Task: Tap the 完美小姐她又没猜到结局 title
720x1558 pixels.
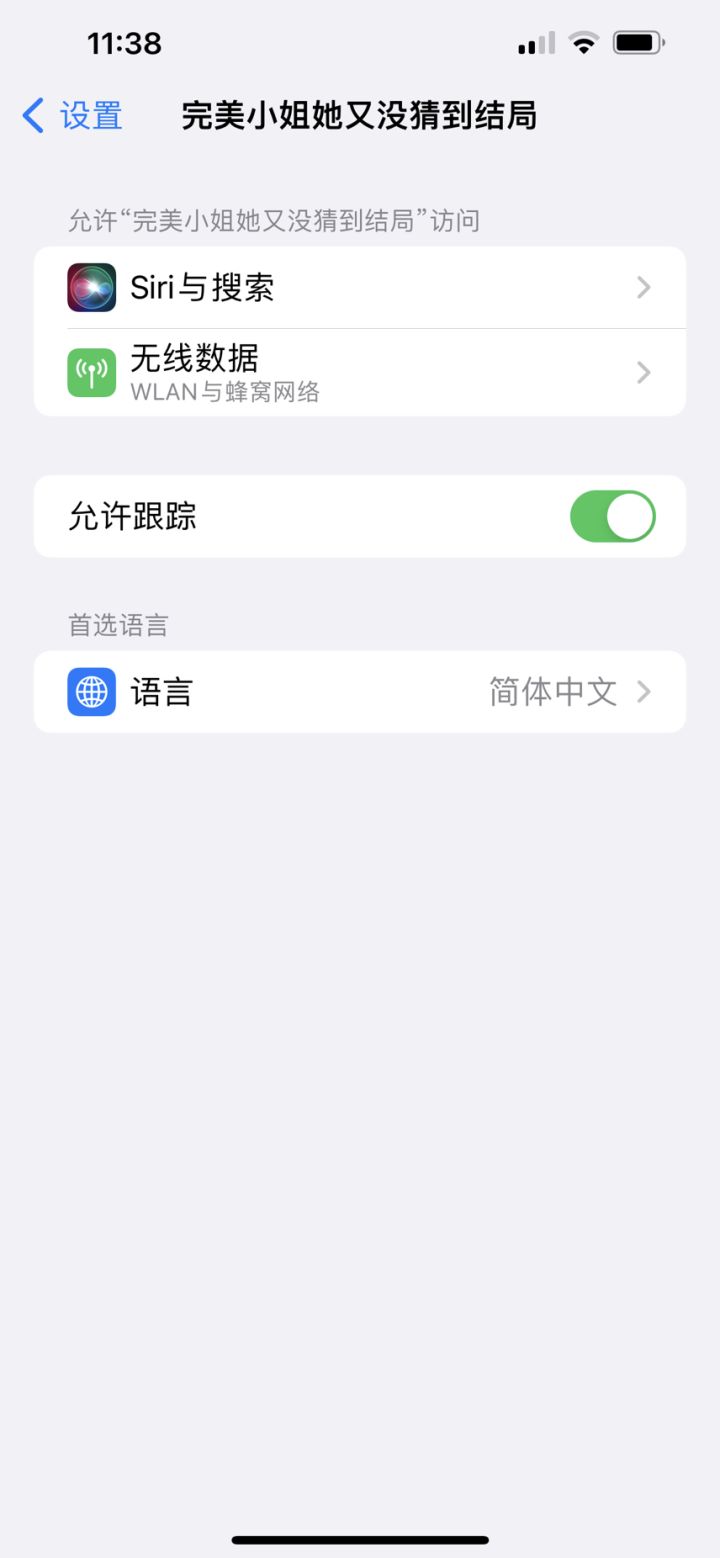Action: click(x=360, y=115)
